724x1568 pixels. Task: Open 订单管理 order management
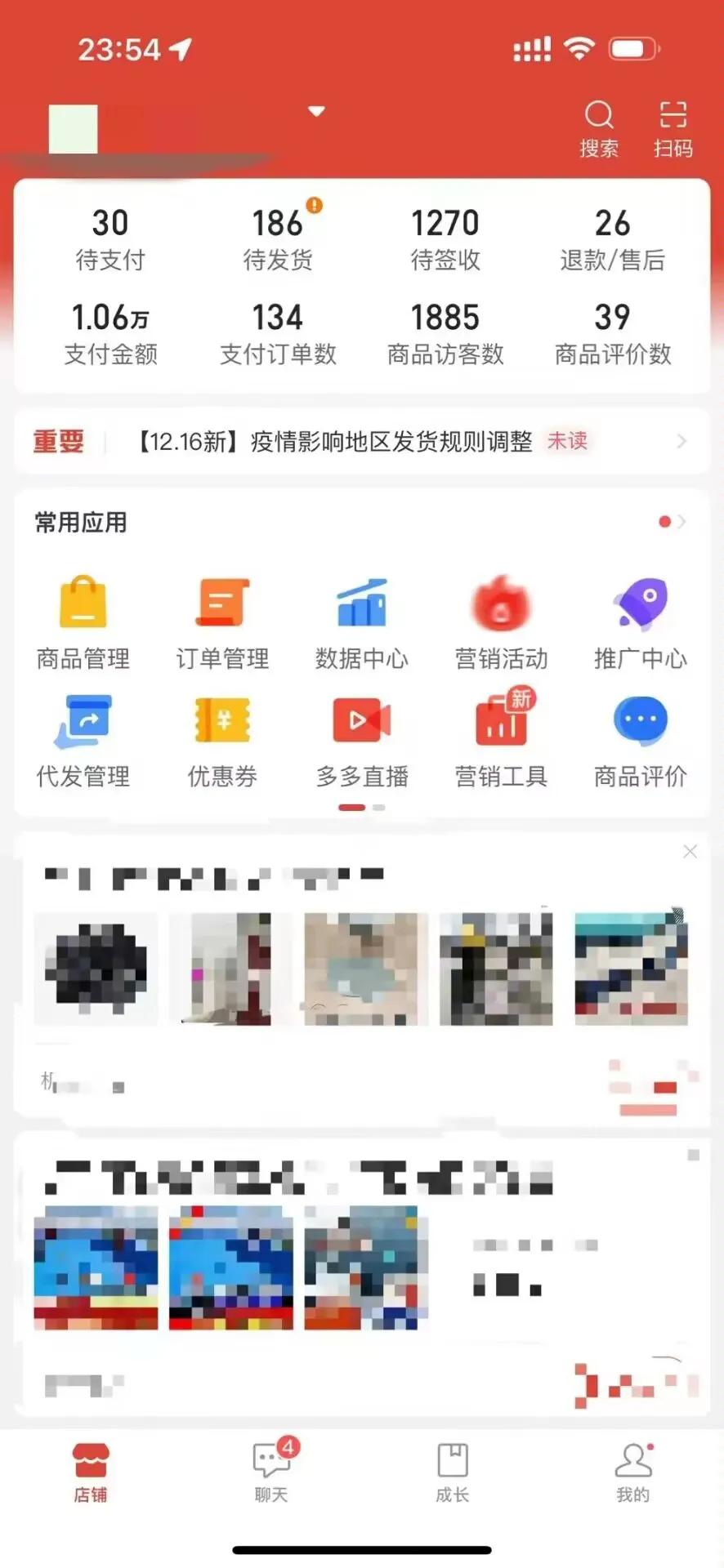[221, 621]
